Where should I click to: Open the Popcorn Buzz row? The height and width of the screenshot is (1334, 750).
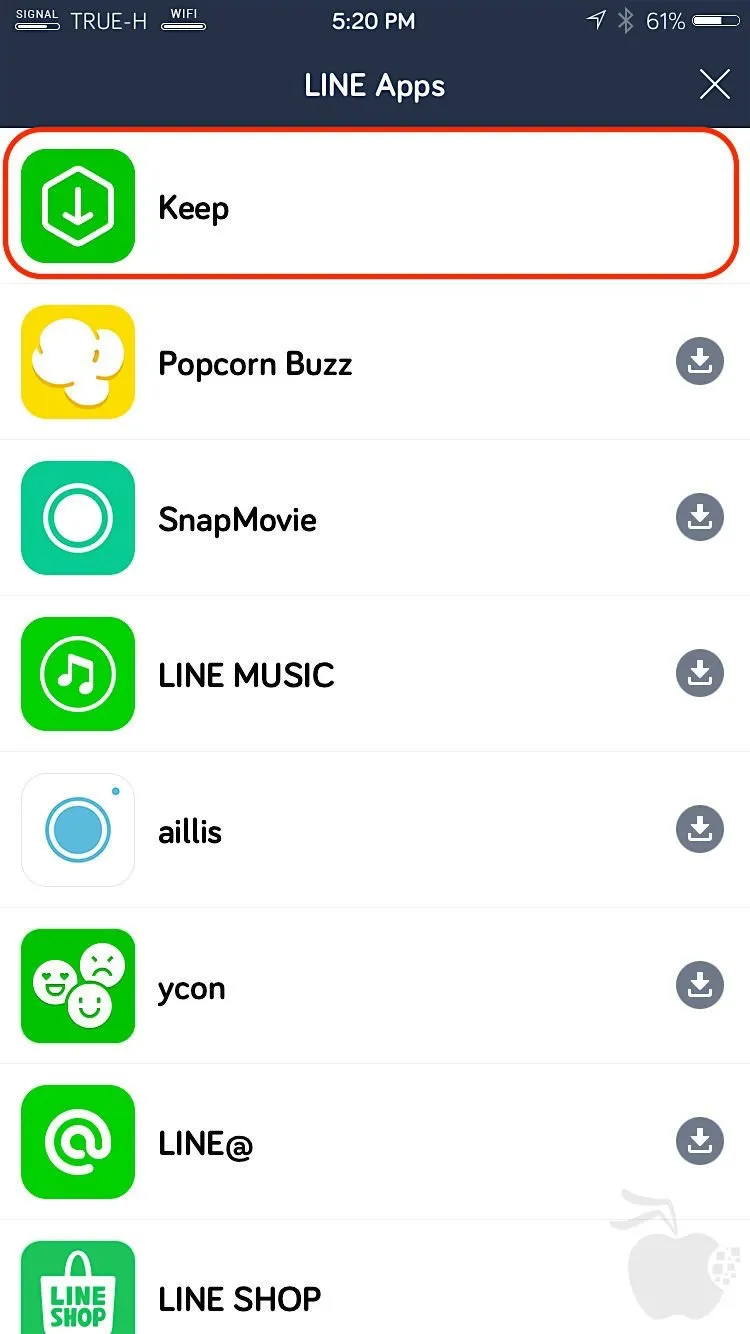coord(375,362)
